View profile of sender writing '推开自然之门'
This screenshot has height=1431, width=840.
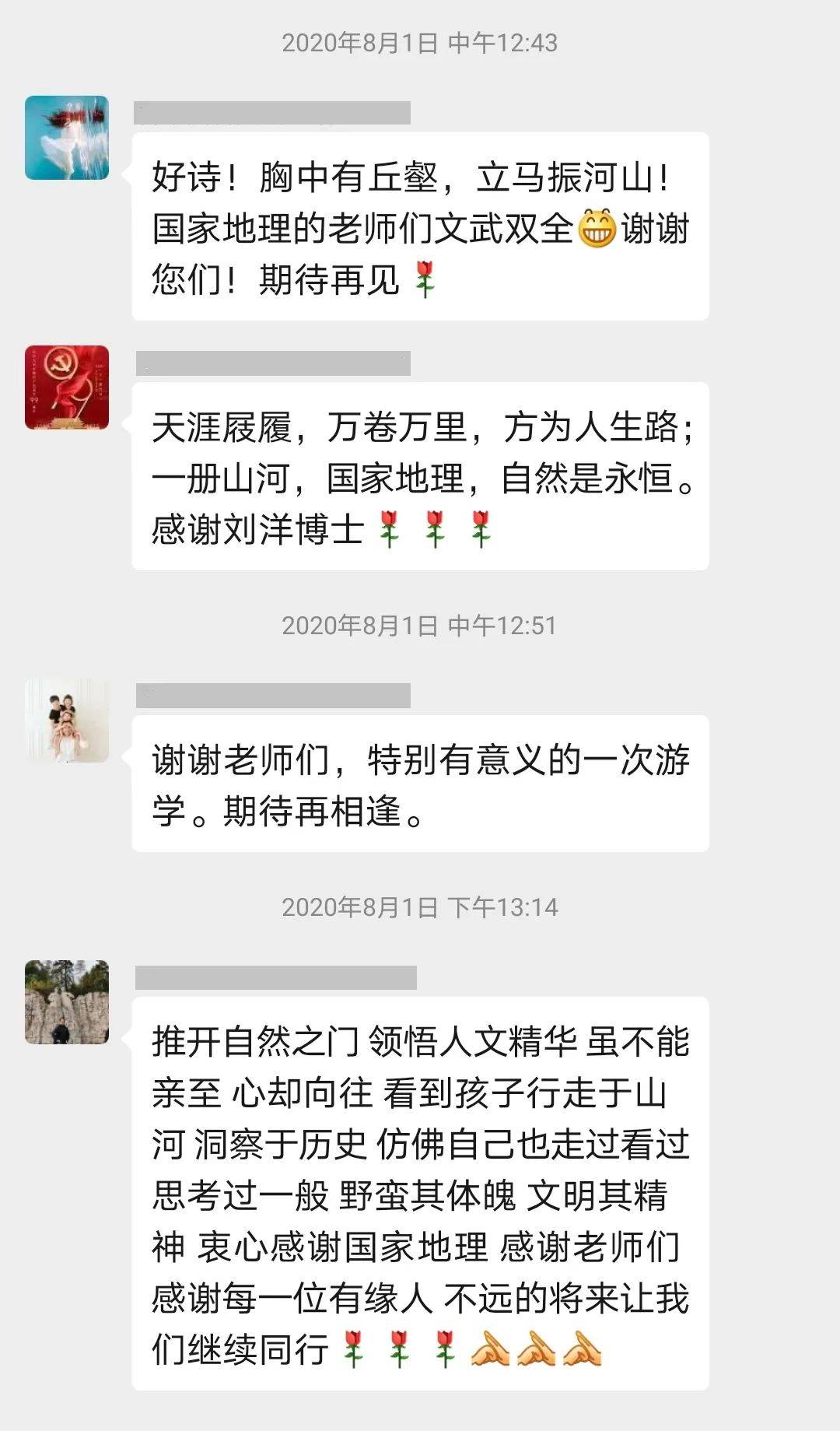pos(67,1001)
